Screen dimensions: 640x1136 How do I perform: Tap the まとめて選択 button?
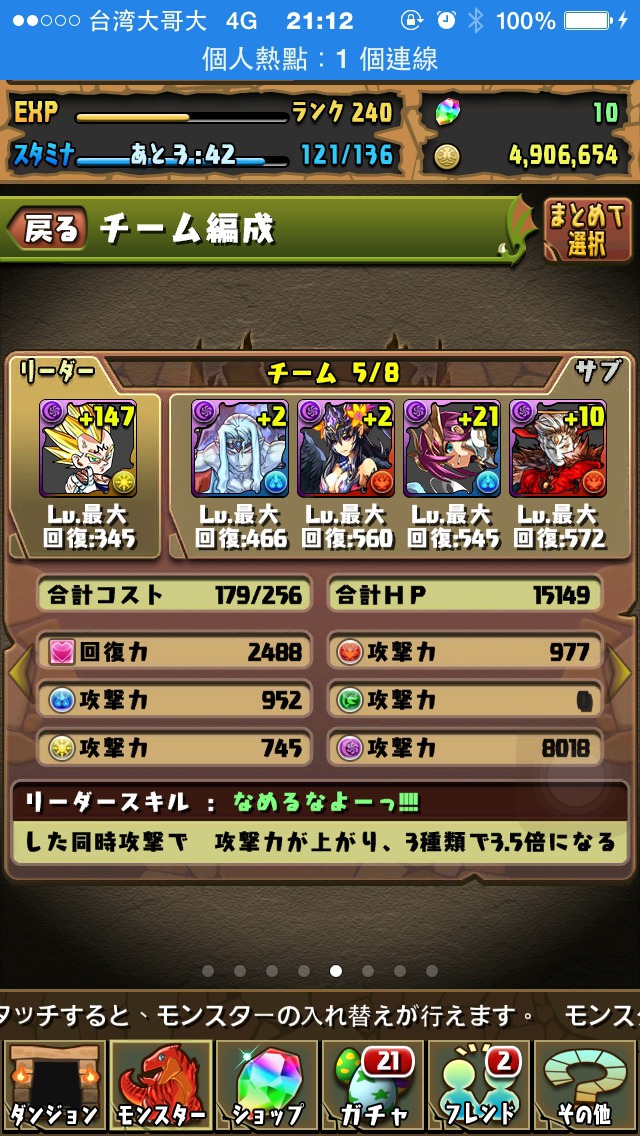[x=586, y=230]
